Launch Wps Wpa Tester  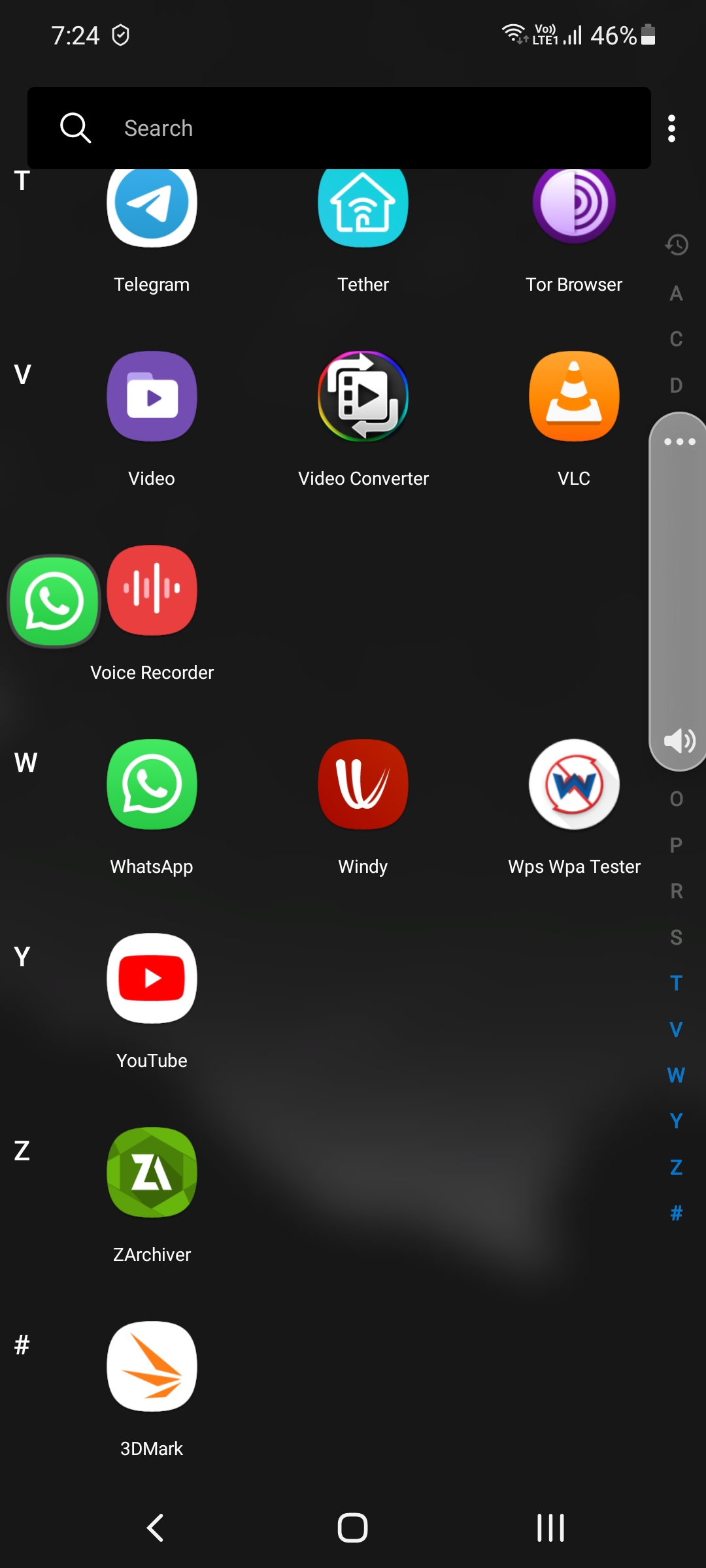[x=574, y=784]
